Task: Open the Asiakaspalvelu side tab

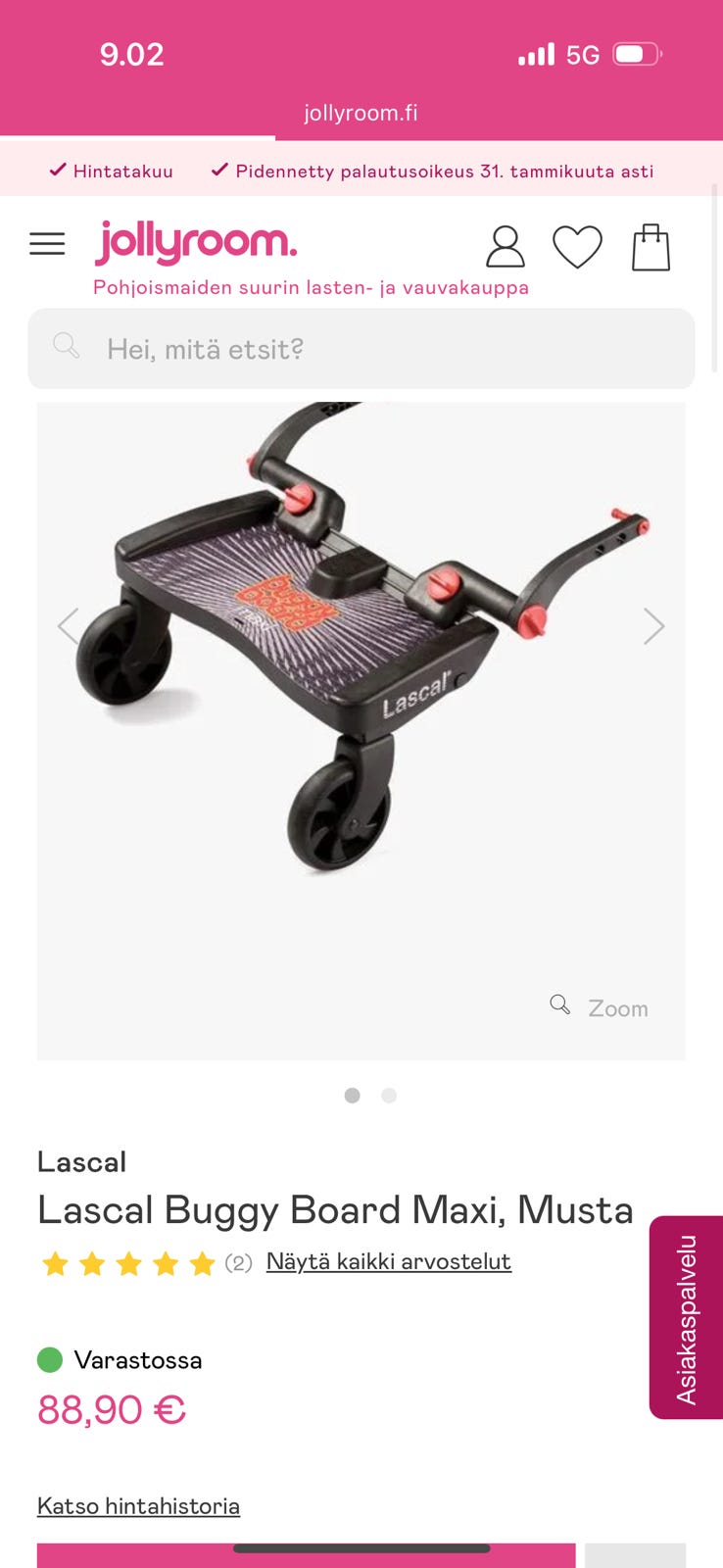Action: pos(686,1317)
